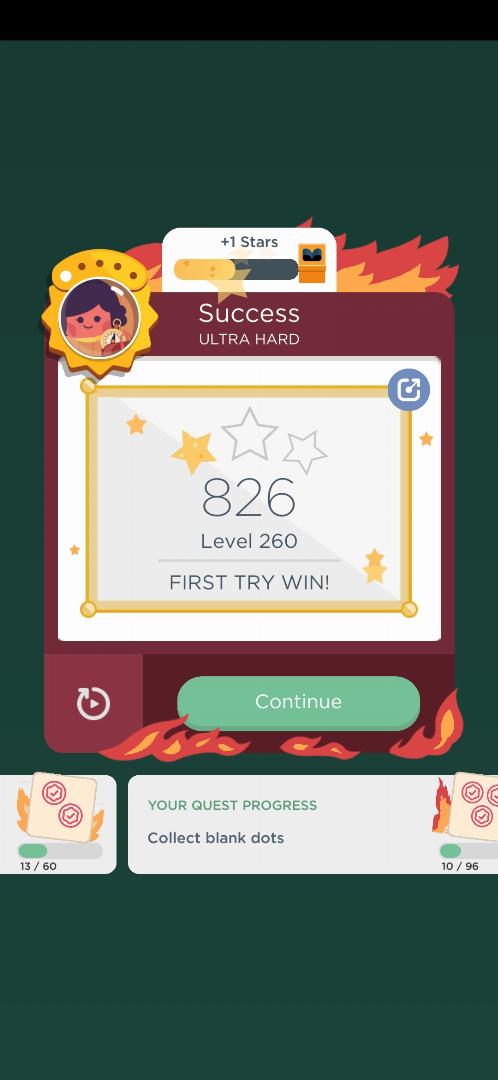Open the Collect blank dots quest card

click(x=313, y=824)
